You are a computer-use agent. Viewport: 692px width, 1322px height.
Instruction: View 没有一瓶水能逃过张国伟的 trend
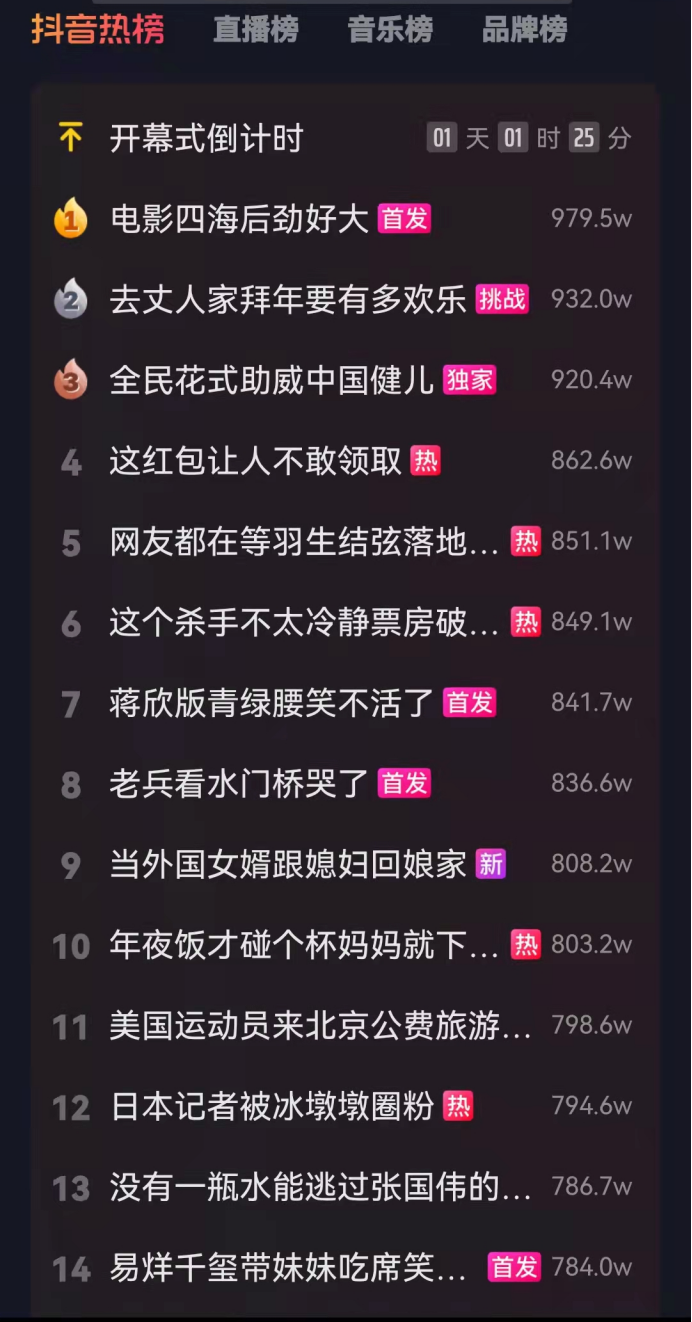(345, 1187)
